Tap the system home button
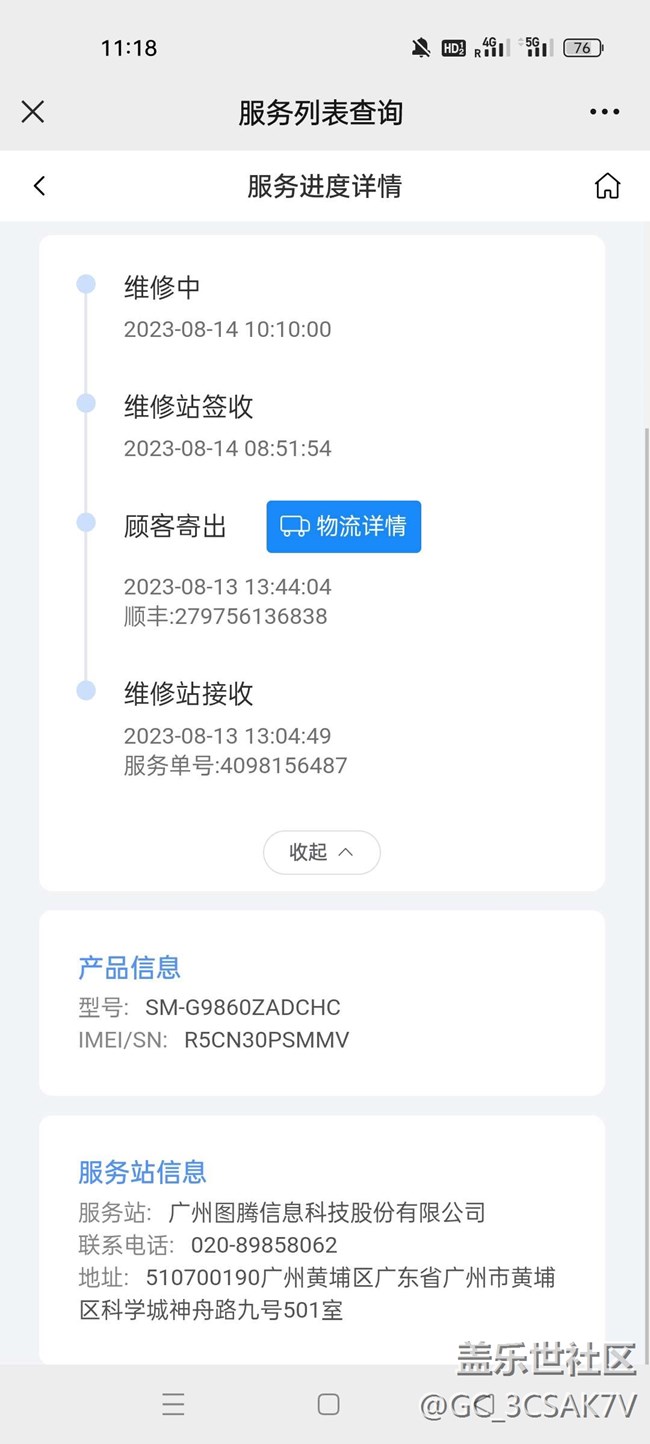Screen dimensions: 650x1444 coord(328,1404)
